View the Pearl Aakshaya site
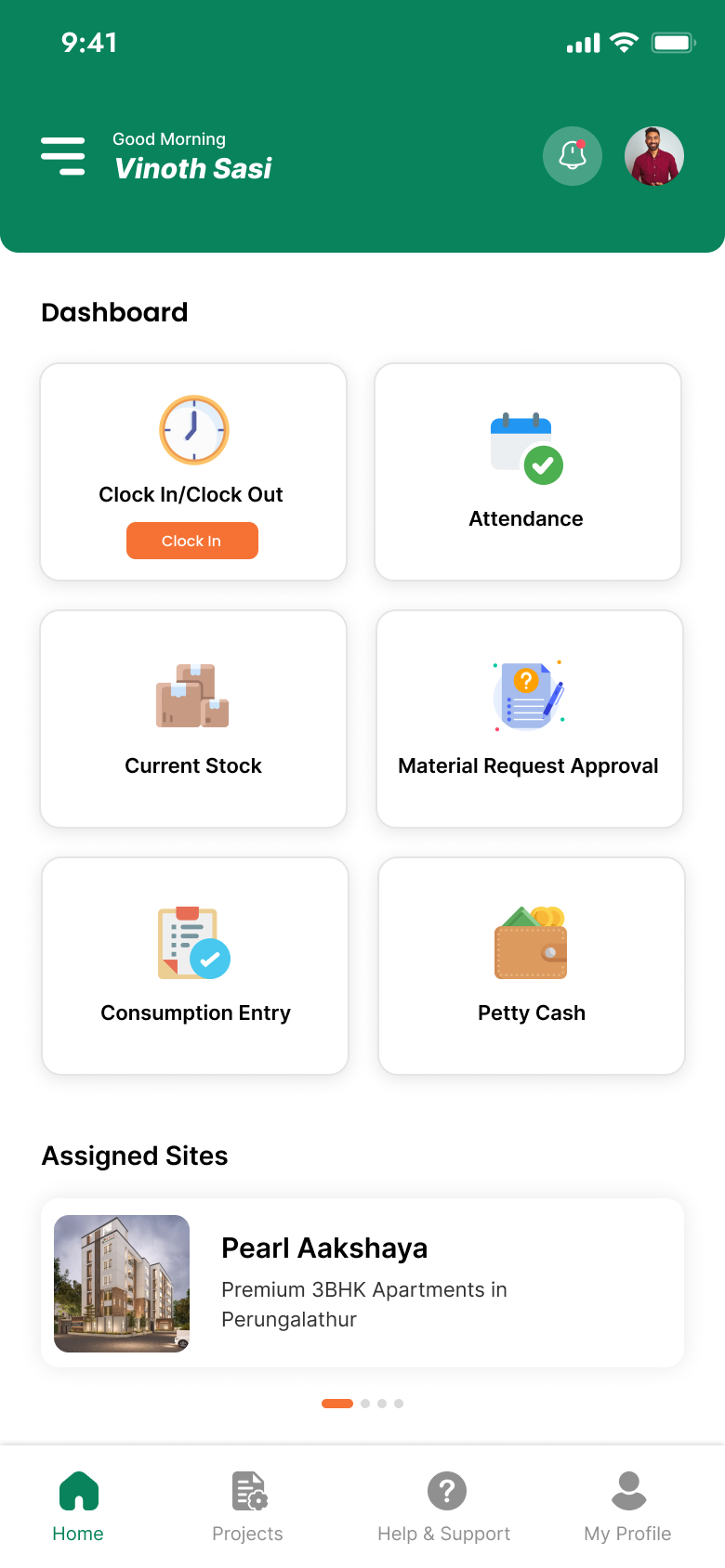This screenshot has width=725, height=1568. click(x=362, y=1283)
